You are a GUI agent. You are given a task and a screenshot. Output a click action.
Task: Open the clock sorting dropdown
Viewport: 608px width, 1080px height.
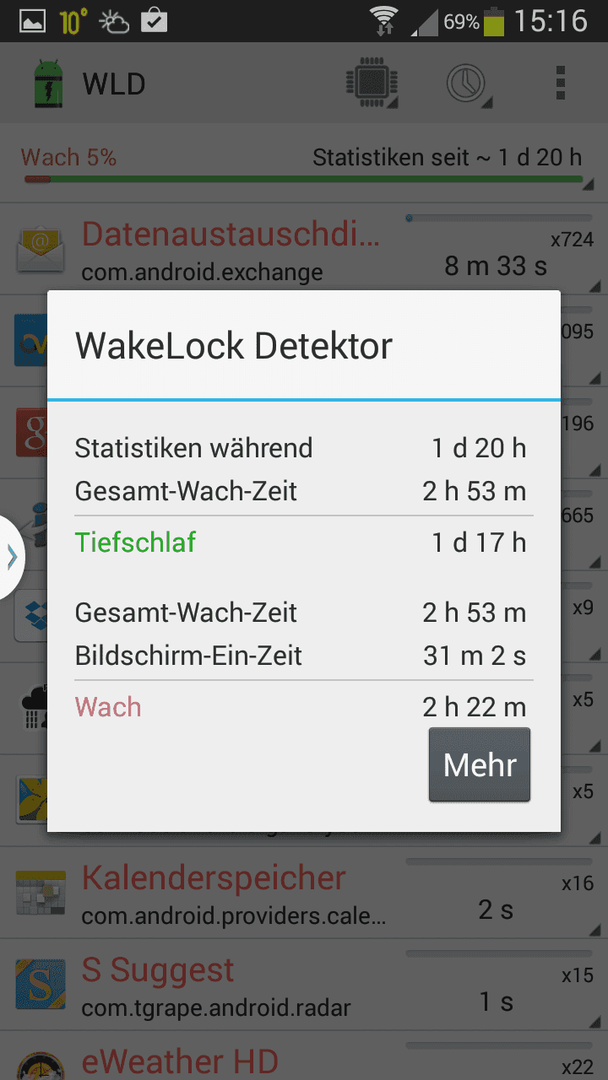pos(470,85)
